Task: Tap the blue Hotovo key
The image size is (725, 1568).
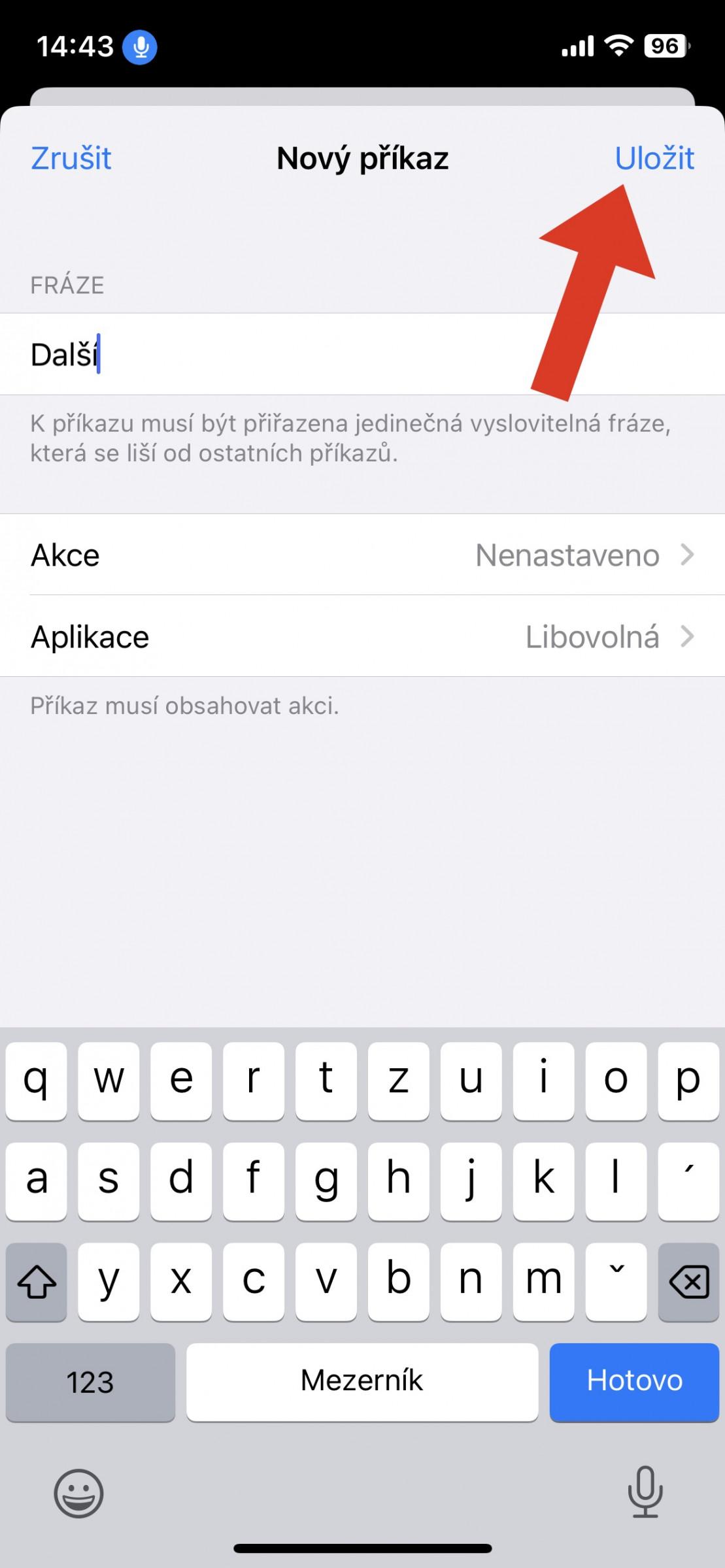Action: point(634,1381)
